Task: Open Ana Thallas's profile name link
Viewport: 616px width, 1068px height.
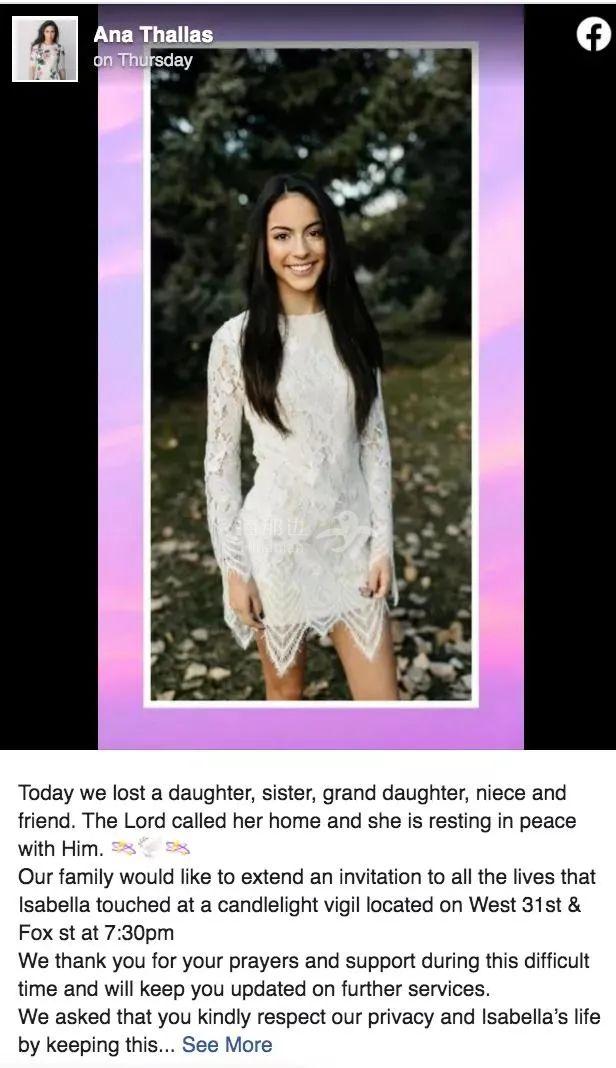Action: (x=153, y=35)
